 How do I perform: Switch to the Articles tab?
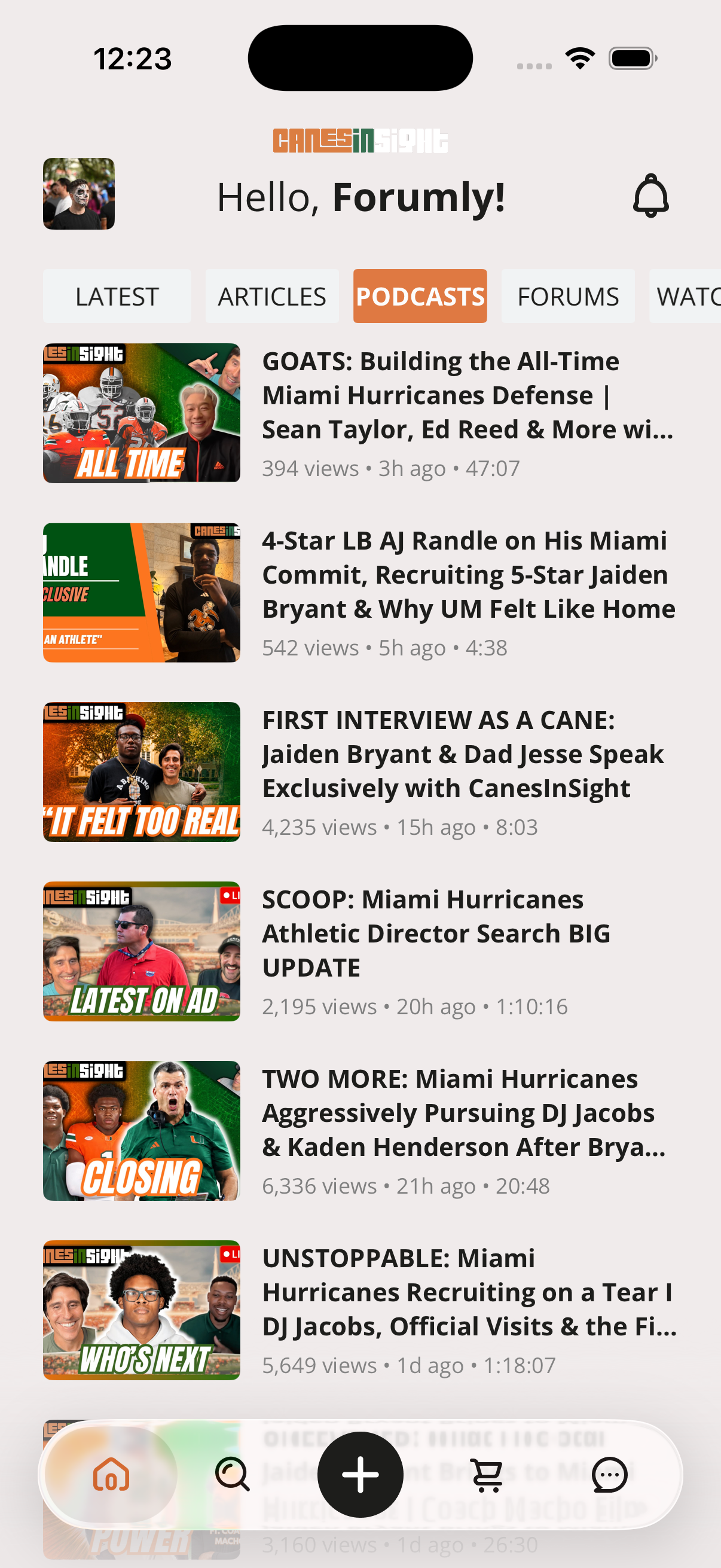click(272, 297)
